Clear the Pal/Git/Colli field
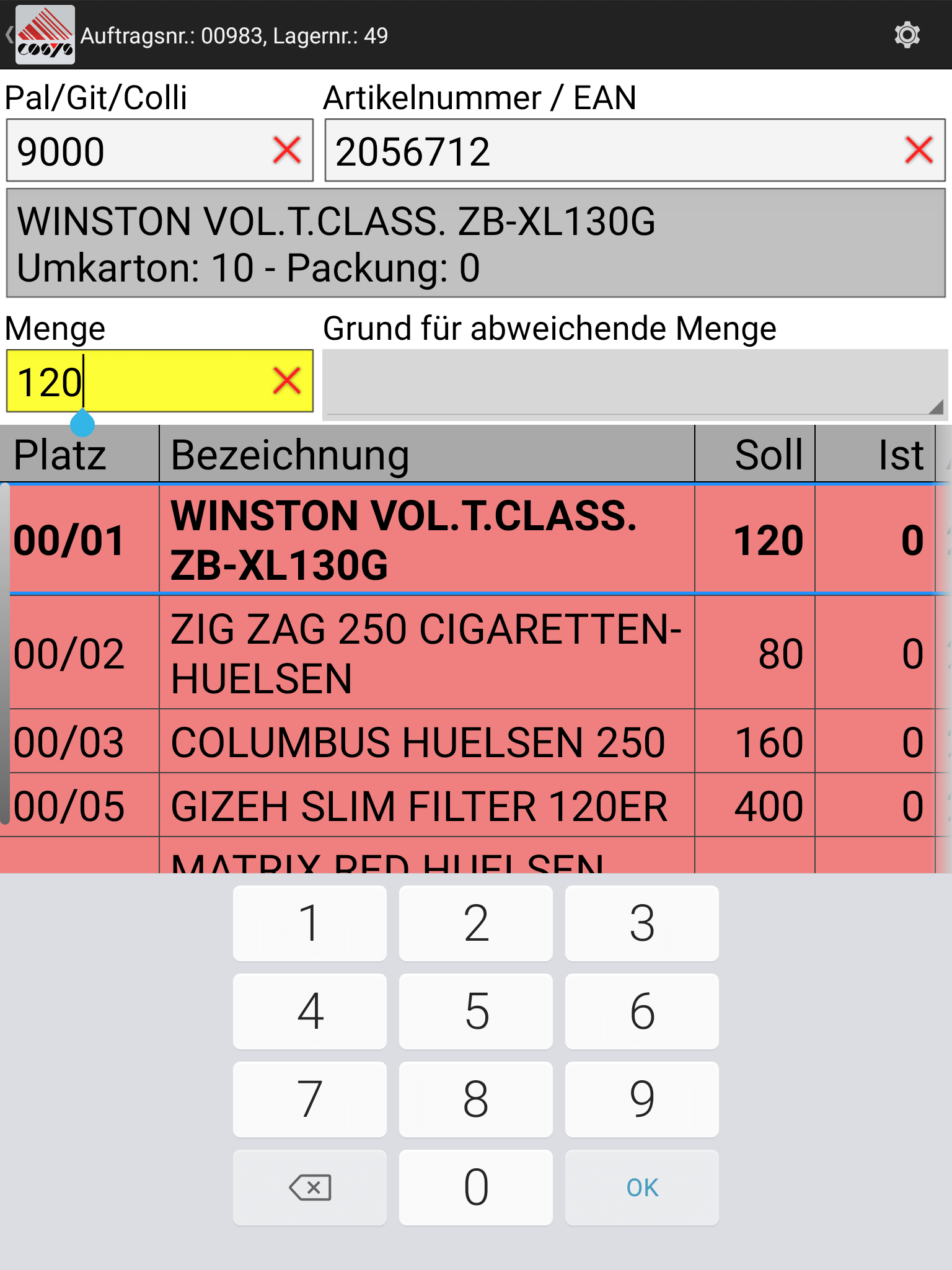952x1270 pixels. 287,151
